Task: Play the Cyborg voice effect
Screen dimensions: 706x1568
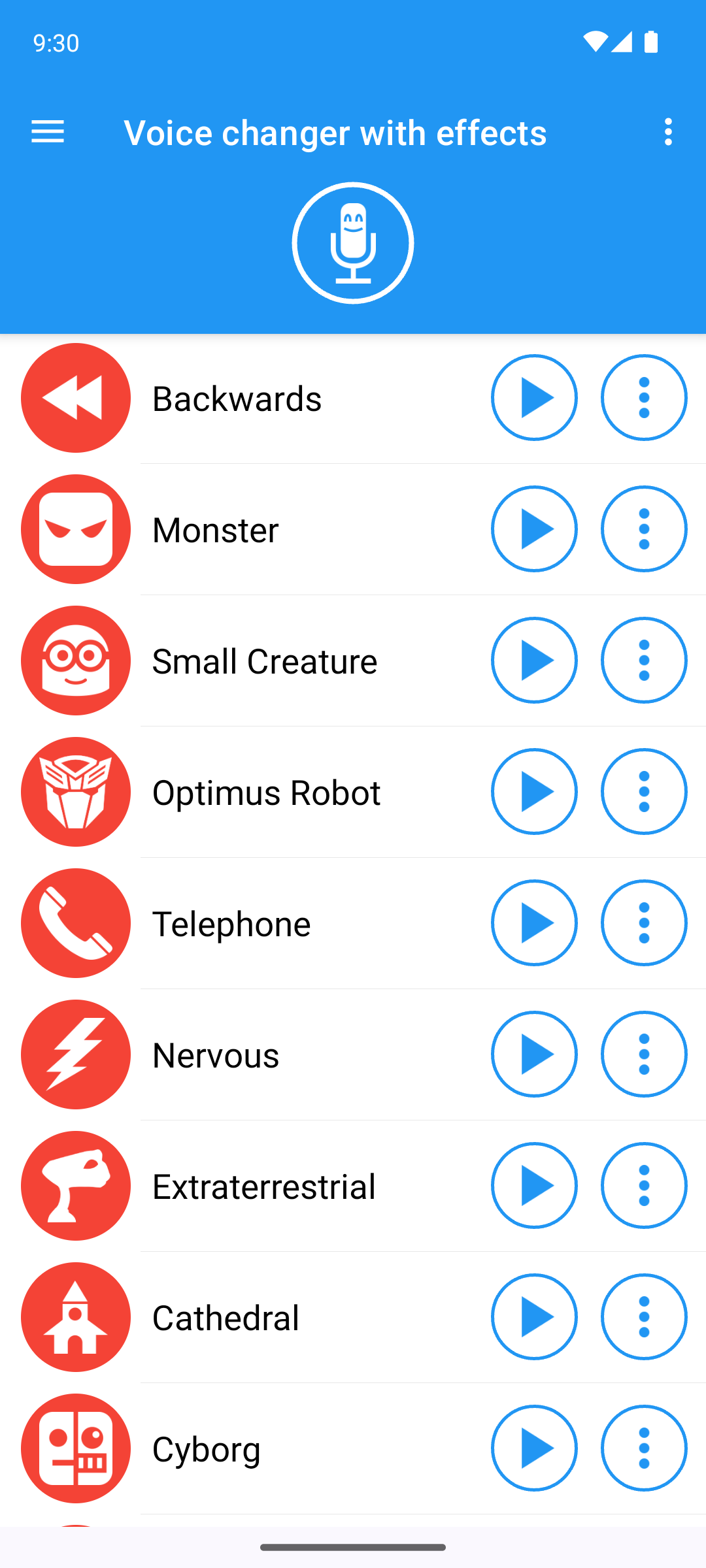Action: (x=534, y=1448)
